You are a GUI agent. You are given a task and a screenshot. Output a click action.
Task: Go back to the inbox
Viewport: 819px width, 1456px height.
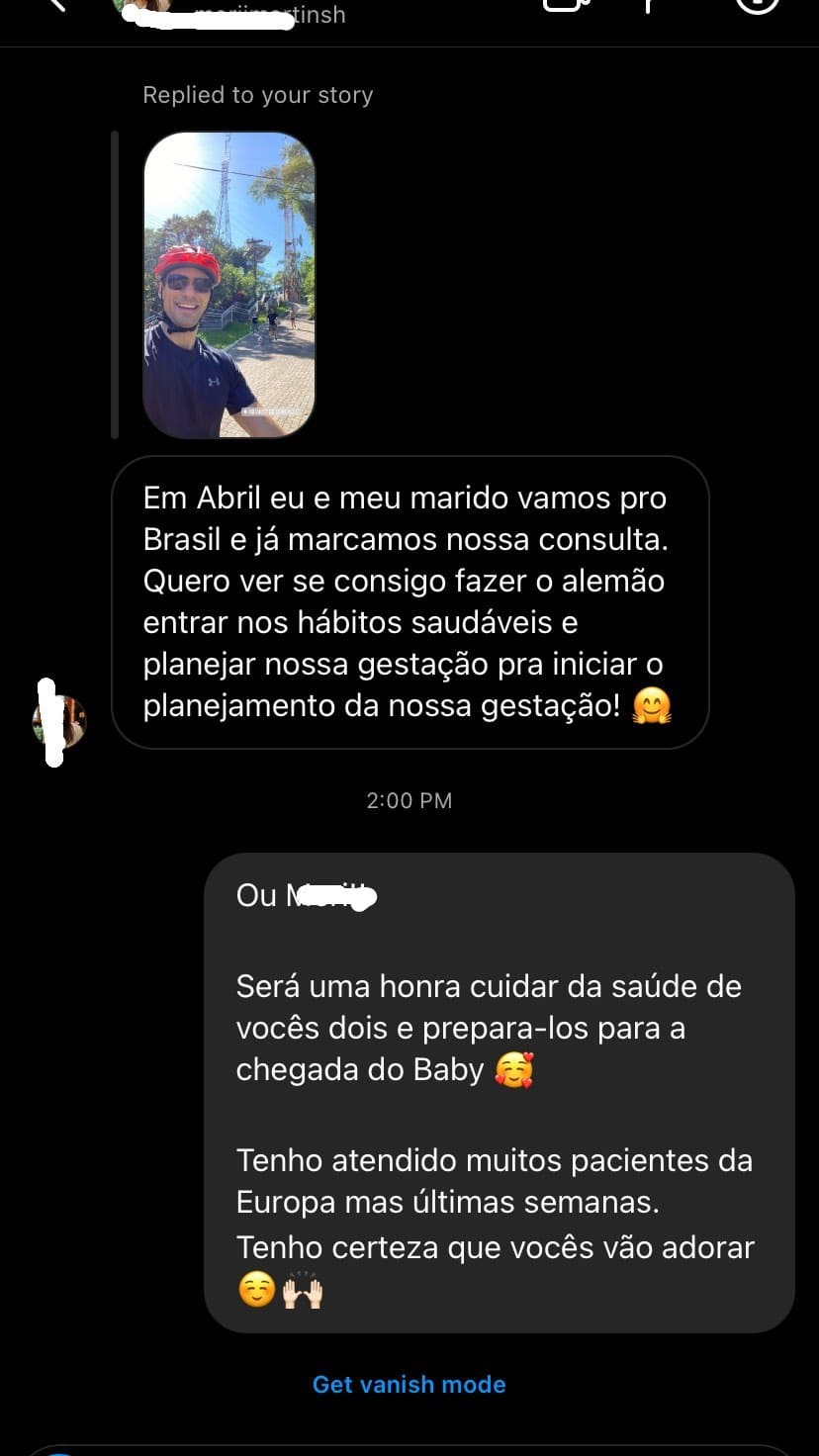pos(55,4)
